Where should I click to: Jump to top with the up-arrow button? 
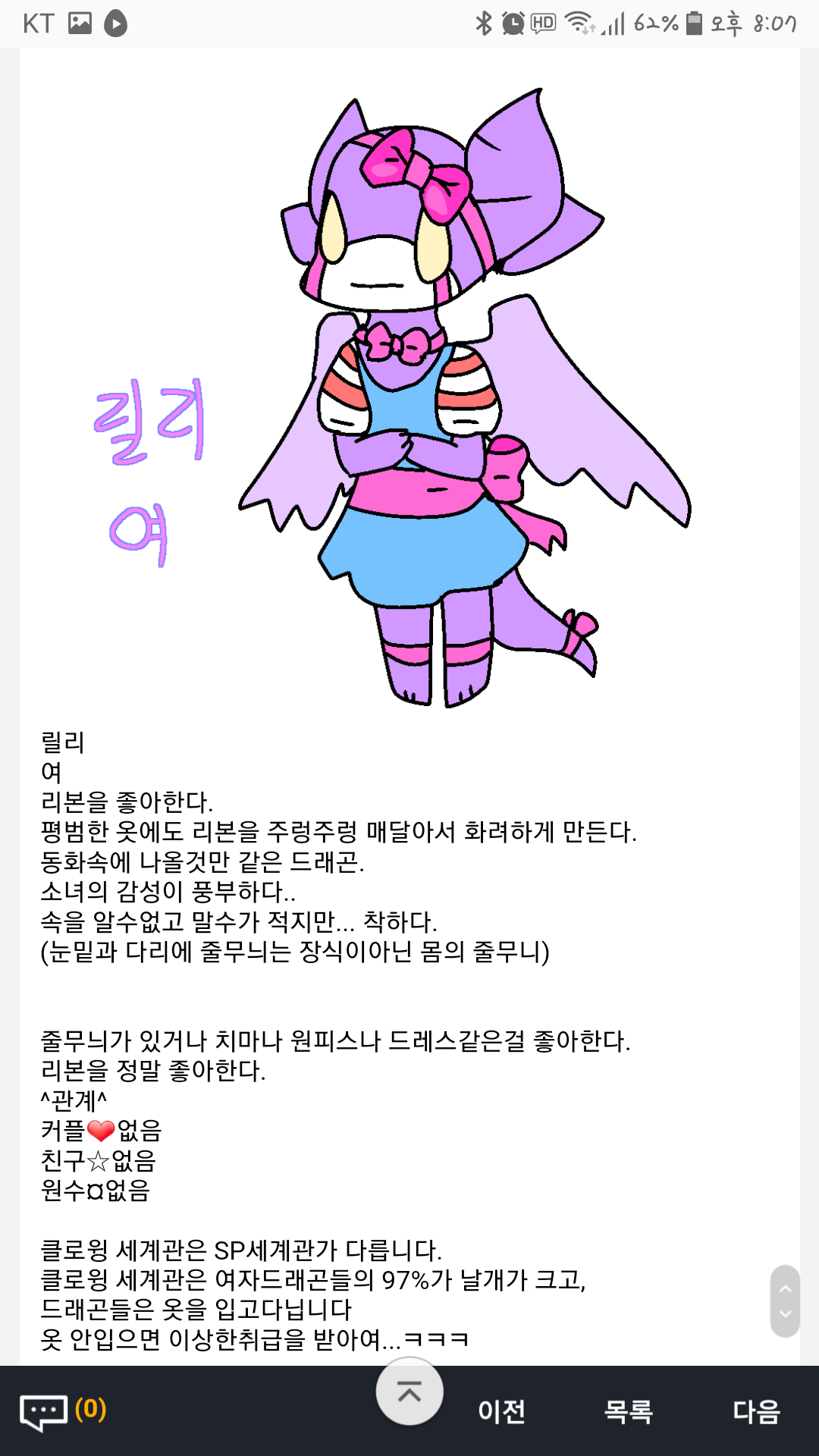(x=409, y=1392)
